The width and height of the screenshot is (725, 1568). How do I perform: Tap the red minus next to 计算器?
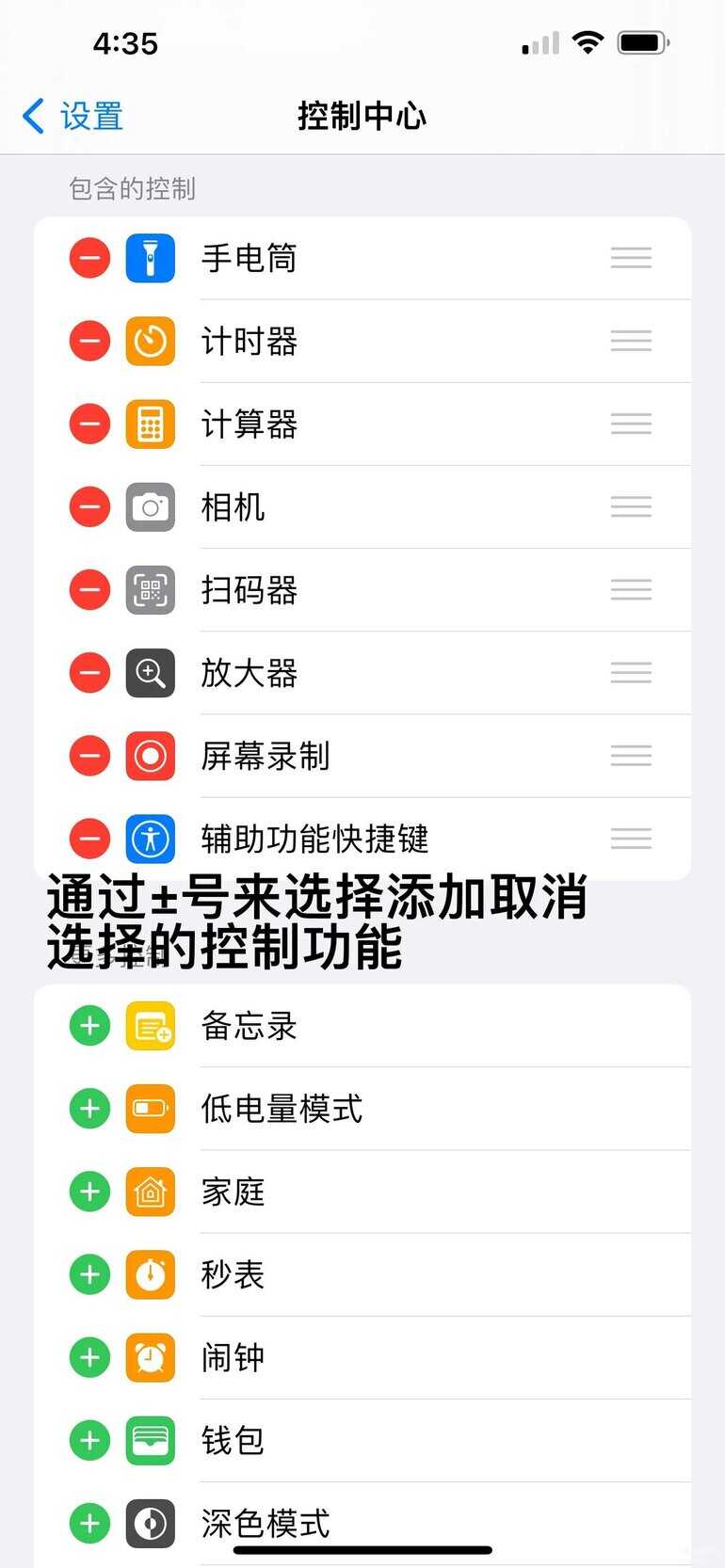90,424
